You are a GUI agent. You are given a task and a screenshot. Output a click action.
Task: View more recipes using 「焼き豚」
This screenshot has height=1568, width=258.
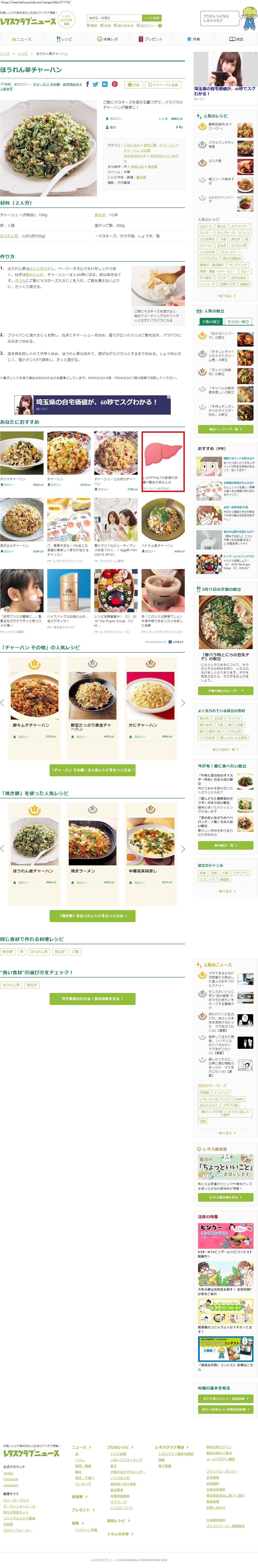pyautogui.click(x=93, y=915)
